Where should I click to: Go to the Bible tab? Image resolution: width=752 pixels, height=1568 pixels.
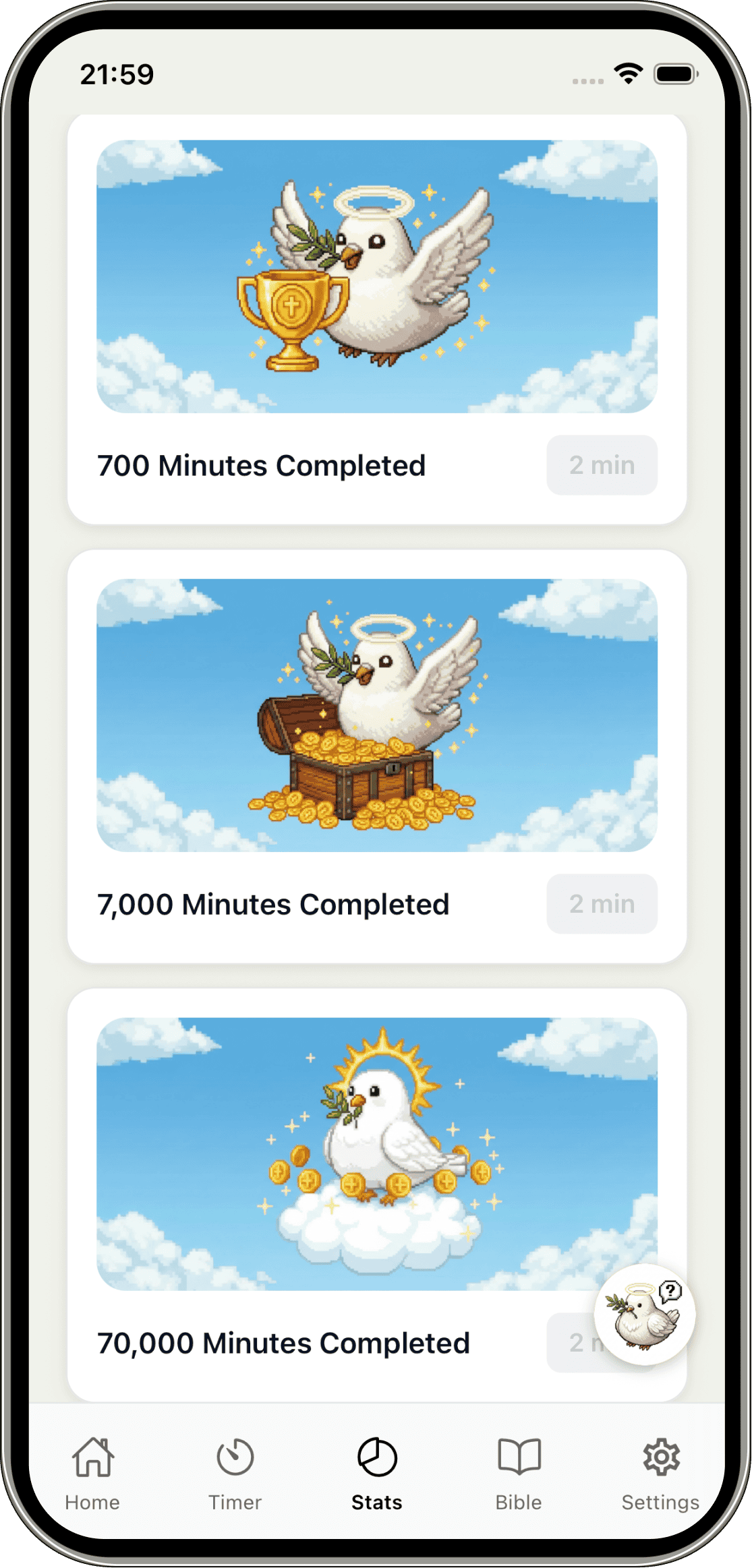pyautogui.click(x=519, y=1473)
